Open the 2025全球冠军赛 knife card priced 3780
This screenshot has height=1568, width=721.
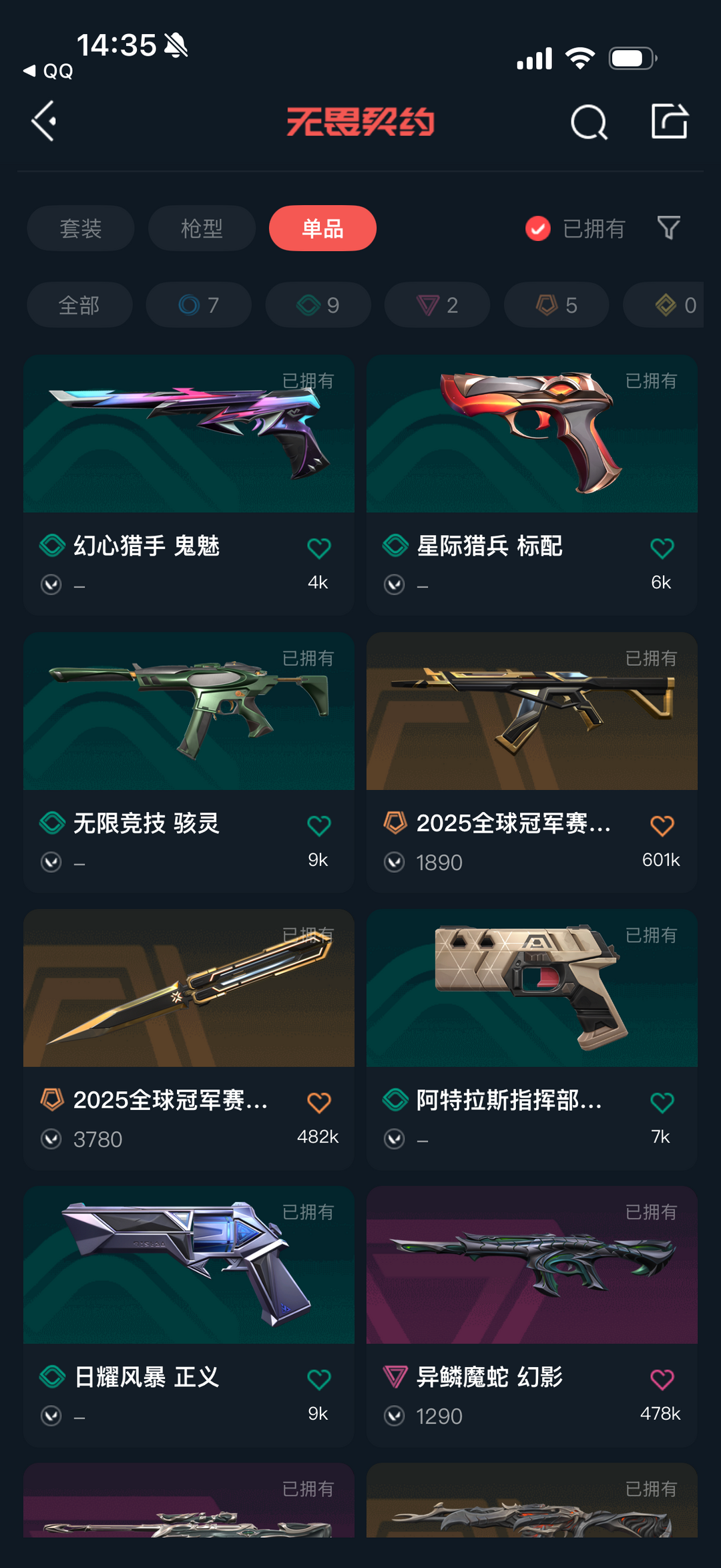pyautogui.click(x=189, y=1040)
